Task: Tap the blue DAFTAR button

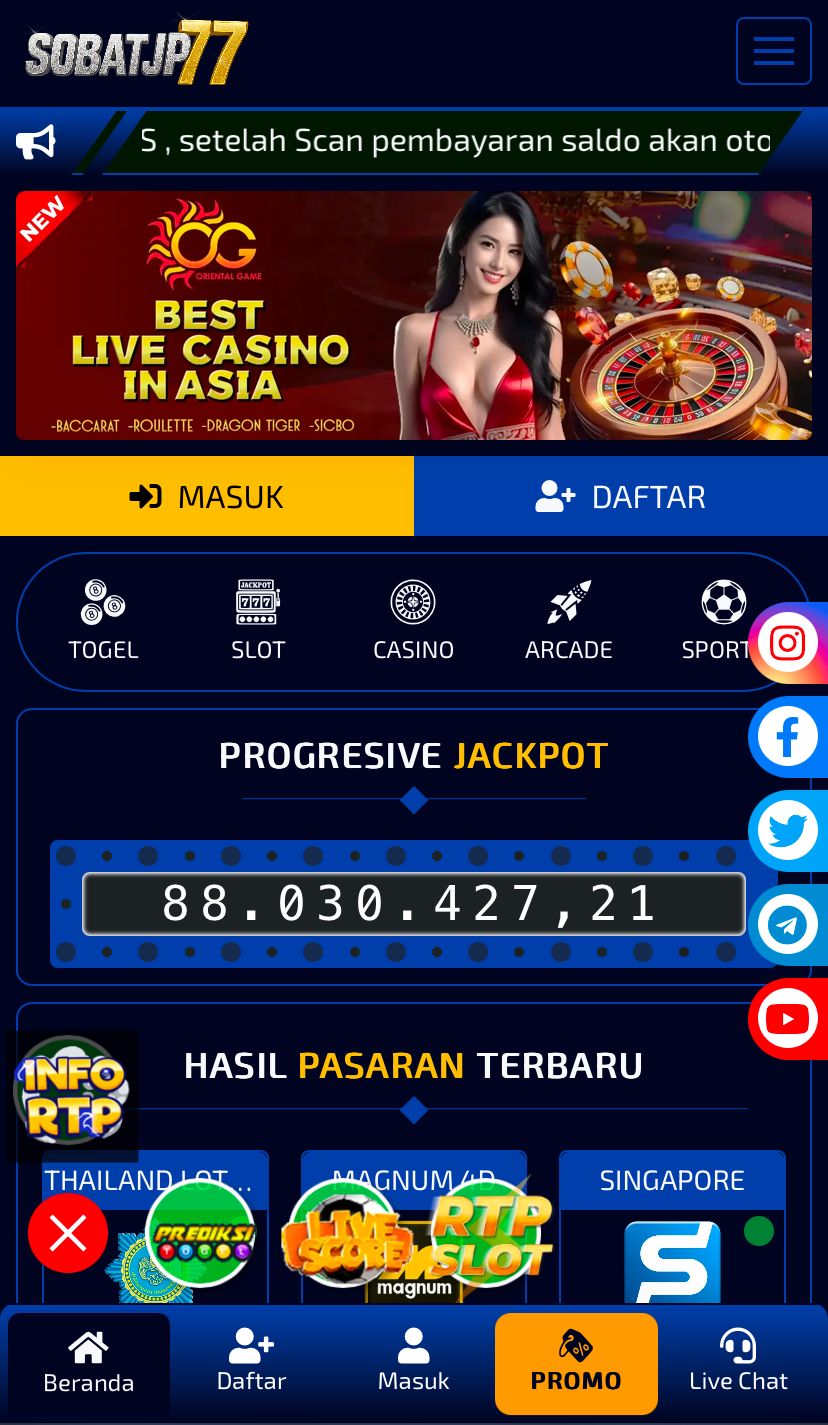Action: (x=621, y=496)
